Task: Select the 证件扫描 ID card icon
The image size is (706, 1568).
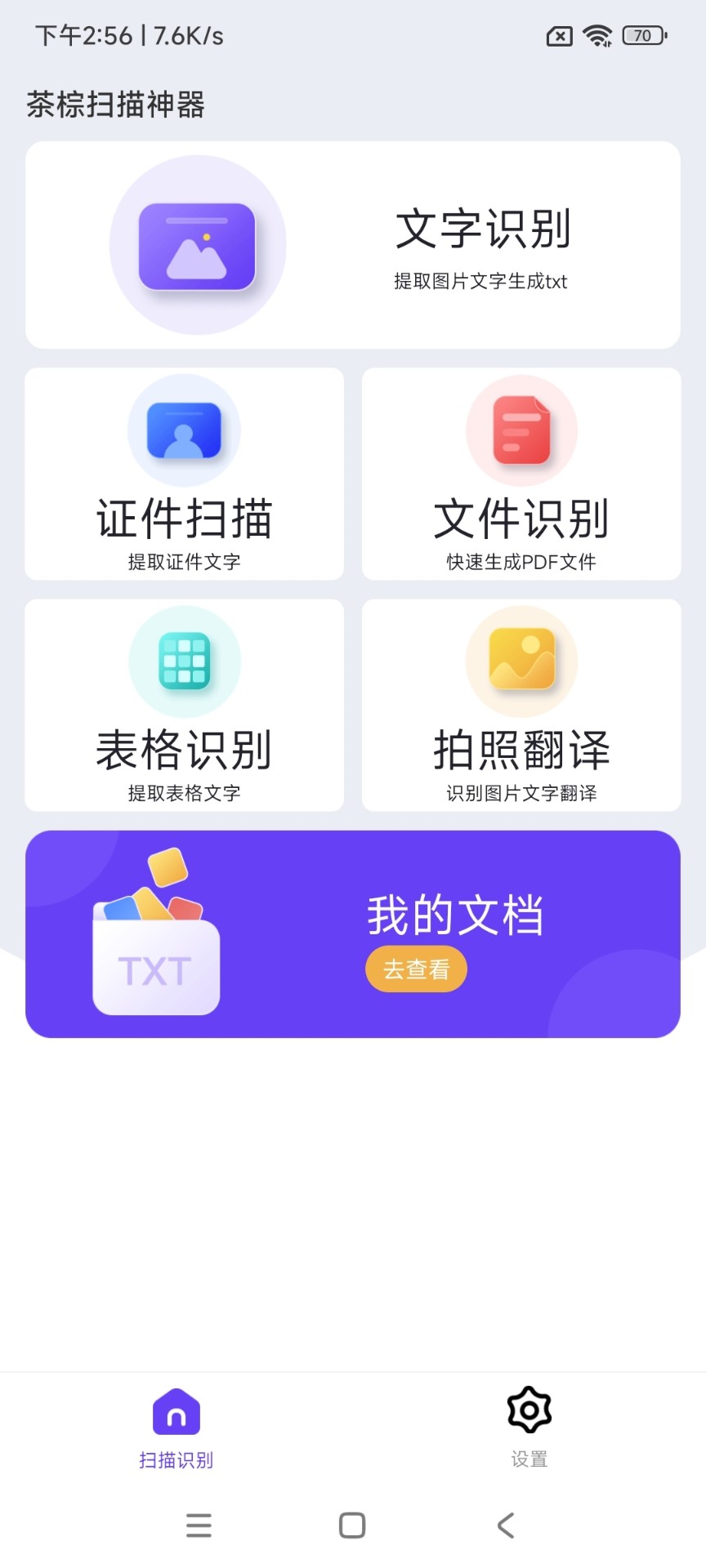Action: [x=184, y=430]
